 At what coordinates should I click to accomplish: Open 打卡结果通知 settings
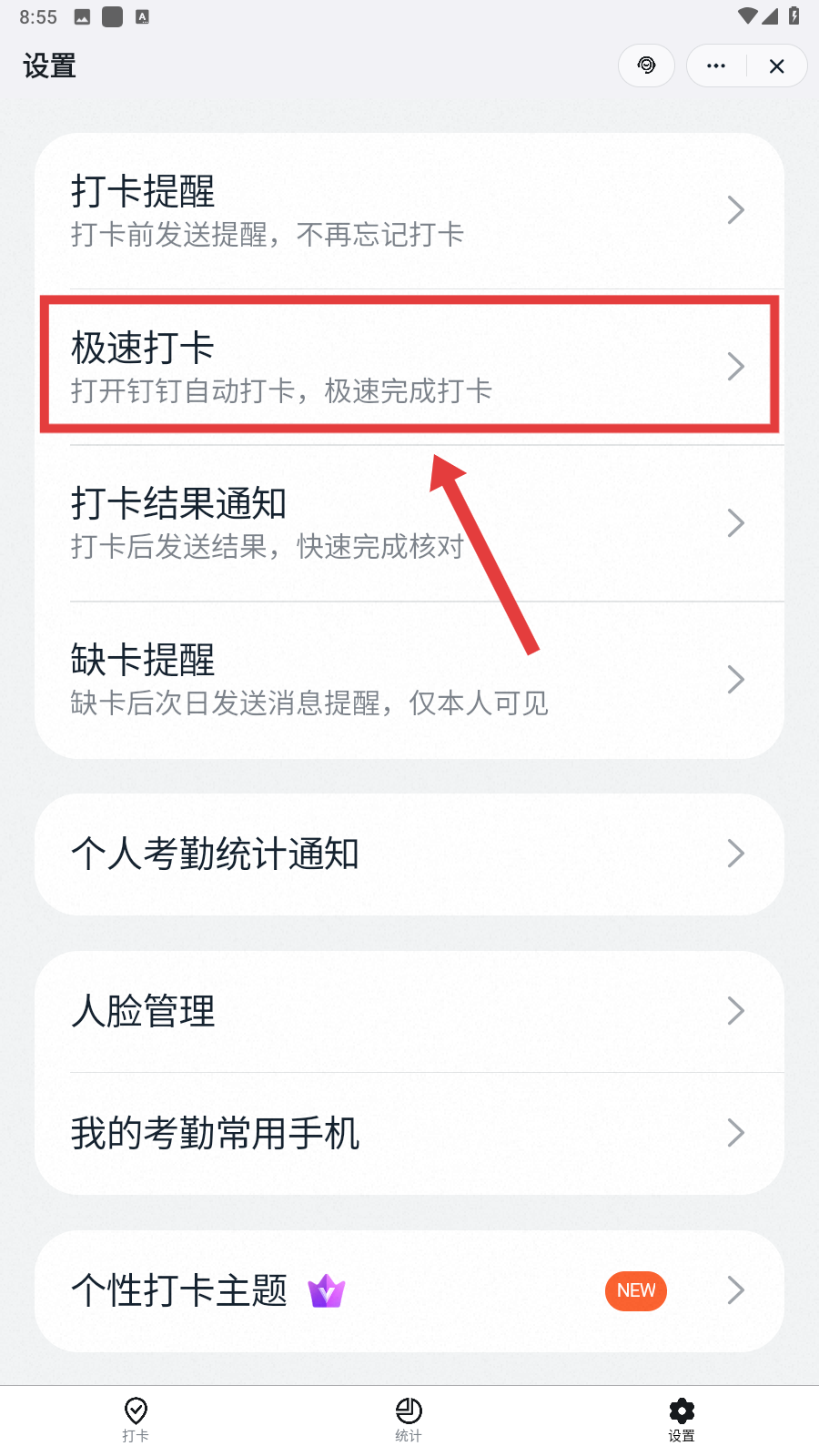409,523
